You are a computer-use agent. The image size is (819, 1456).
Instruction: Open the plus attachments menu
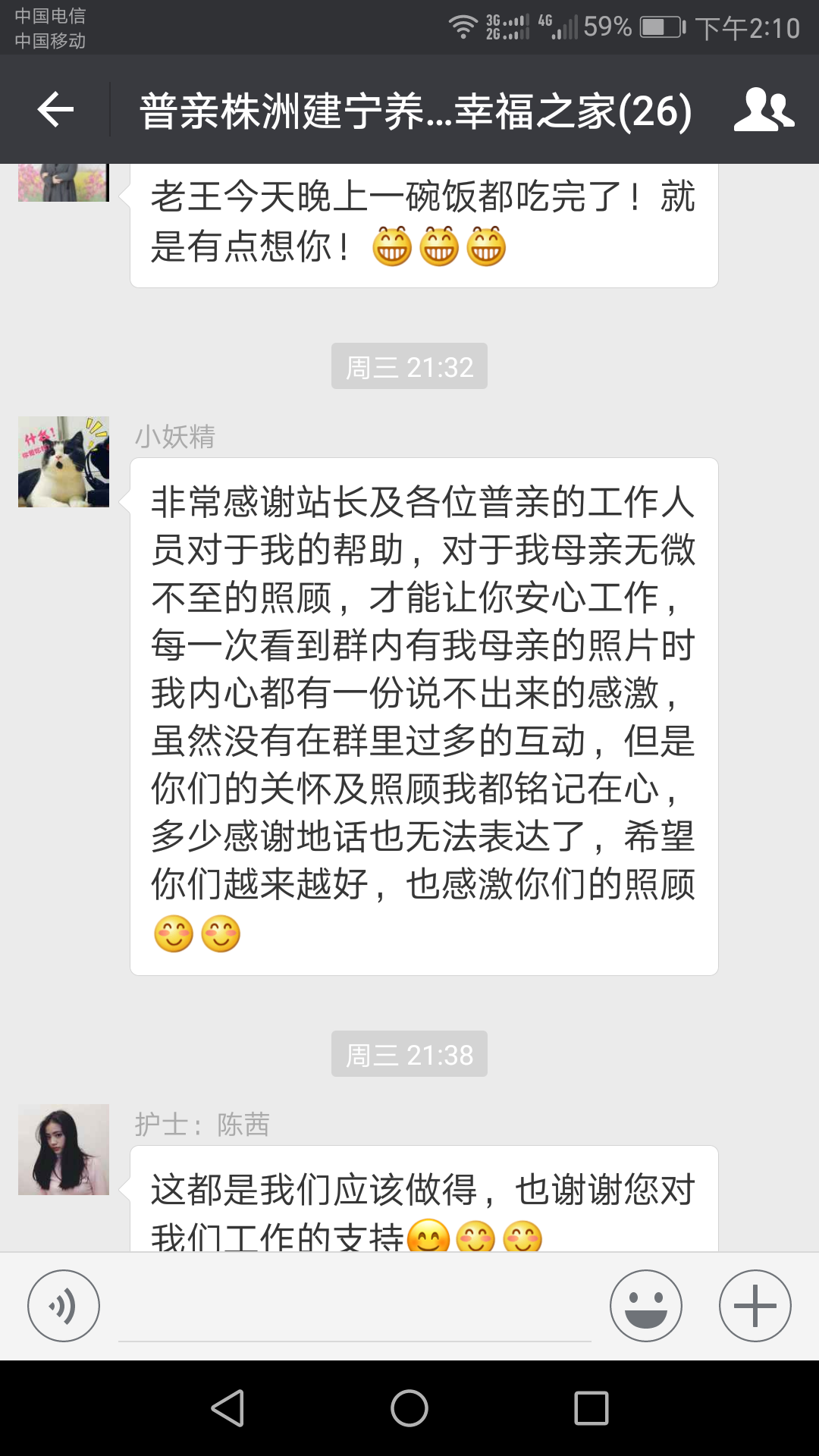pyautogui.click(x=755, y=1306)
